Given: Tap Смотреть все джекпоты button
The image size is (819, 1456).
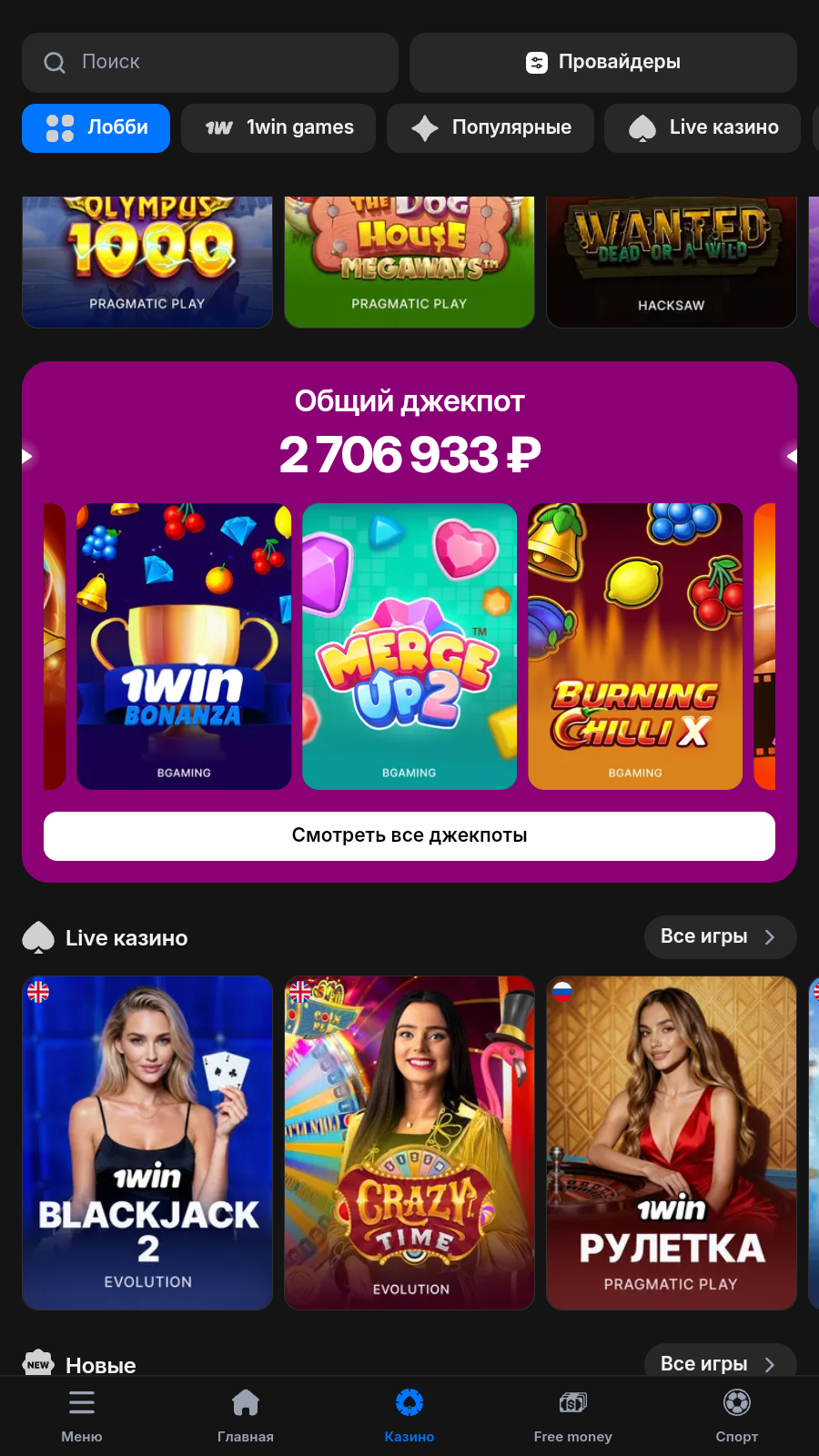Looking at the screenshot, I should pos(409,835).
